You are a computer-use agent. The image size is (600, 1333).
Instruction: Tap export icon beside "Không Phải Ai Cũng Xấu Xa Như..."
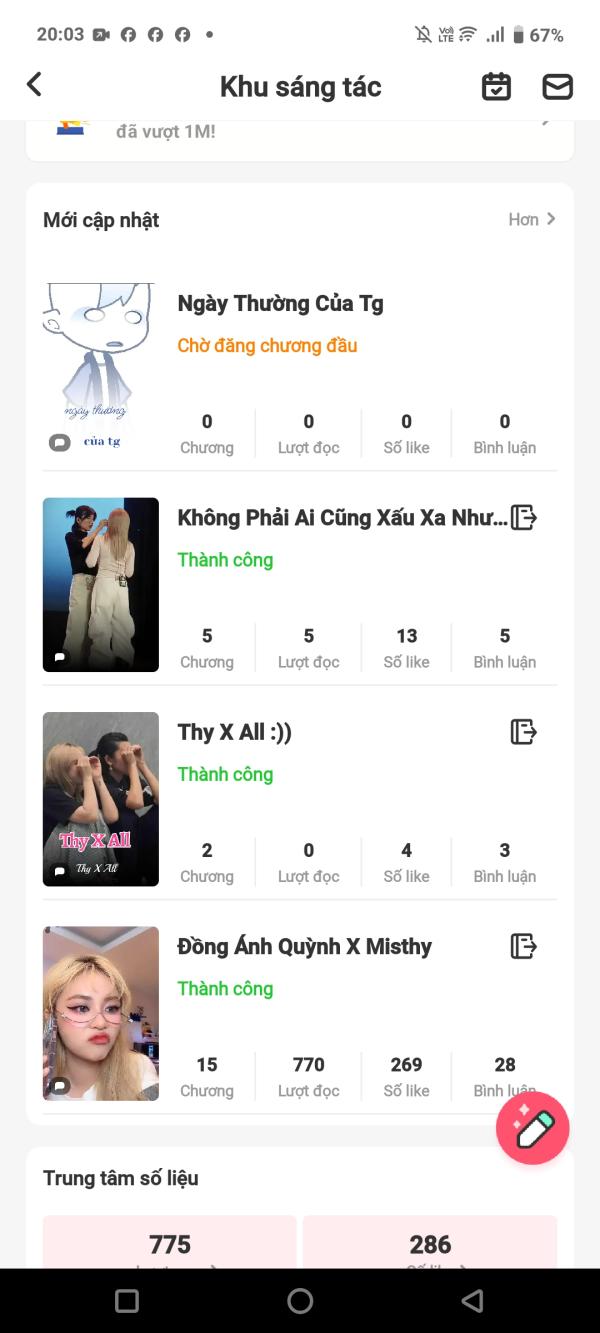(524, 517)
